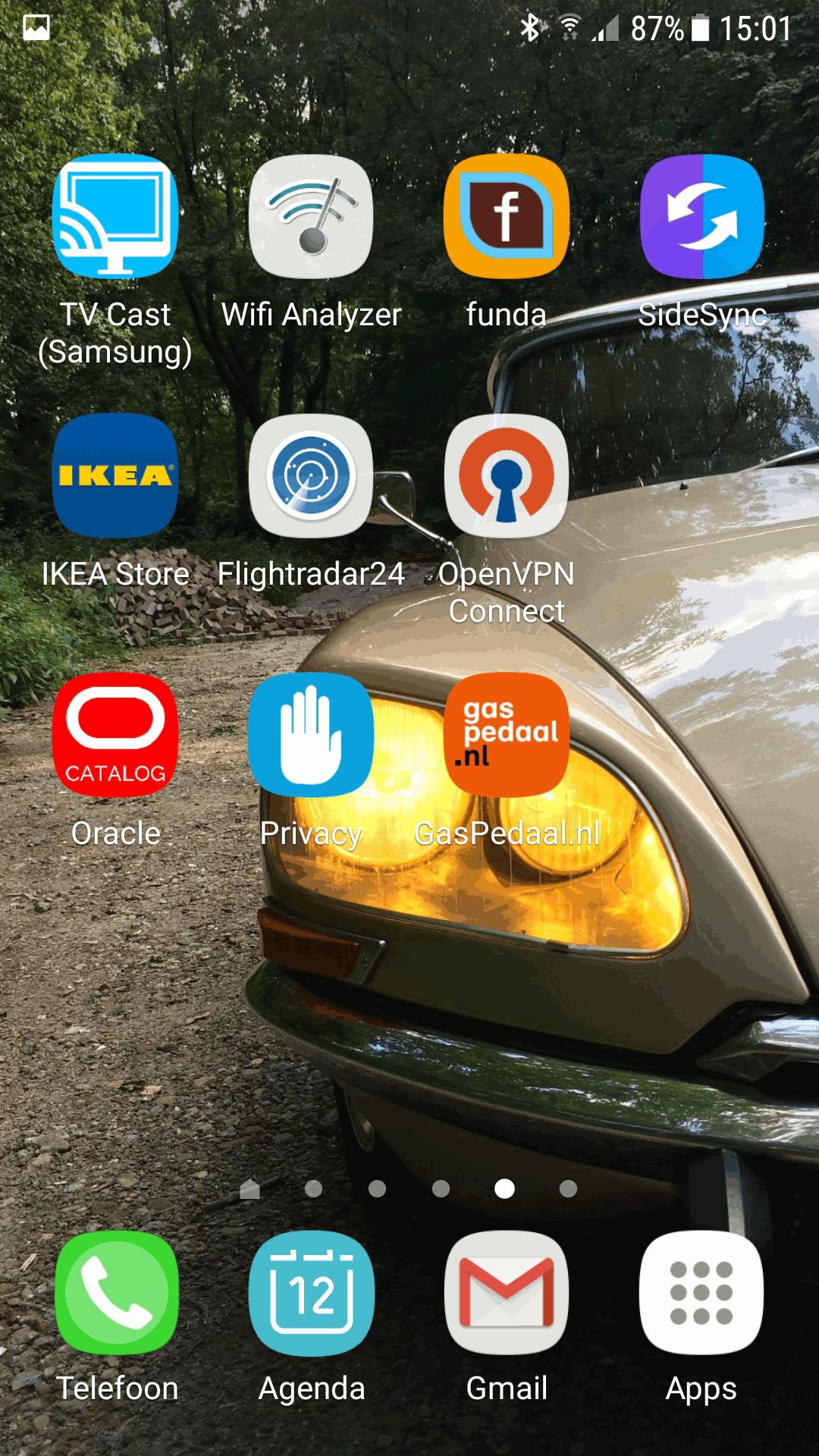Screen dimensions: 819x1456
Task: Launch Flightradar24
Action: pyautogui.click(x=311, y=476)
